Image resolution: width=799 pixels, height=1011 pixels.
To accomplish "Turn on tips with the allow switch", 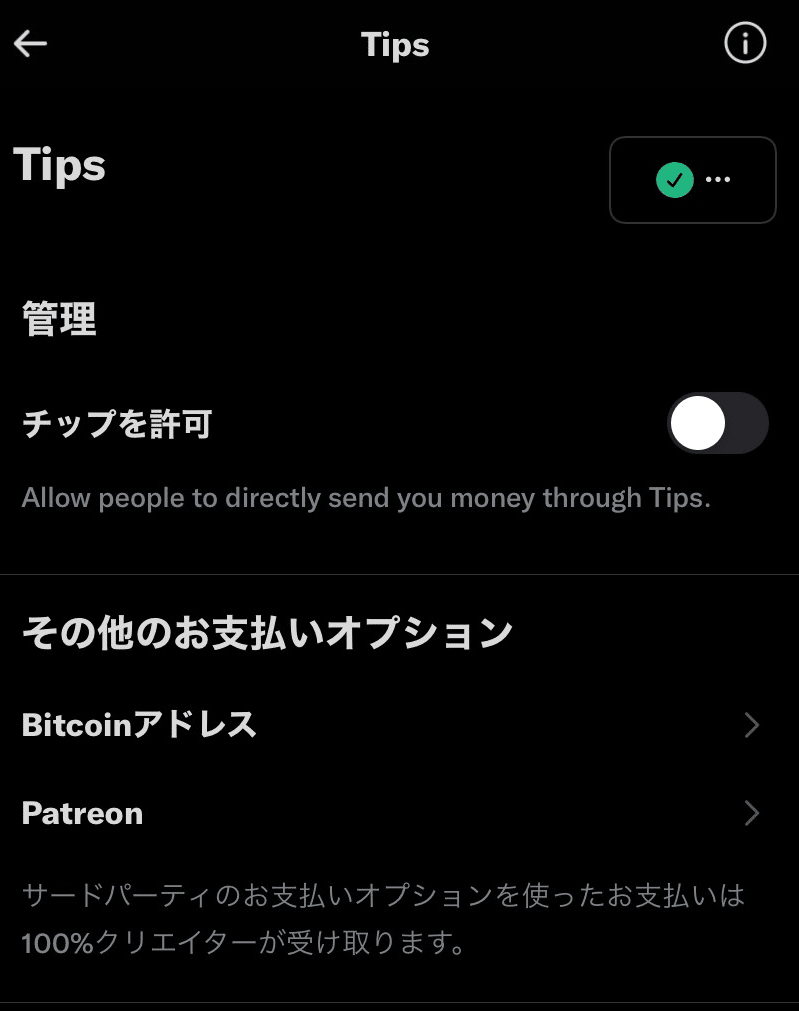I will (718, 423).
